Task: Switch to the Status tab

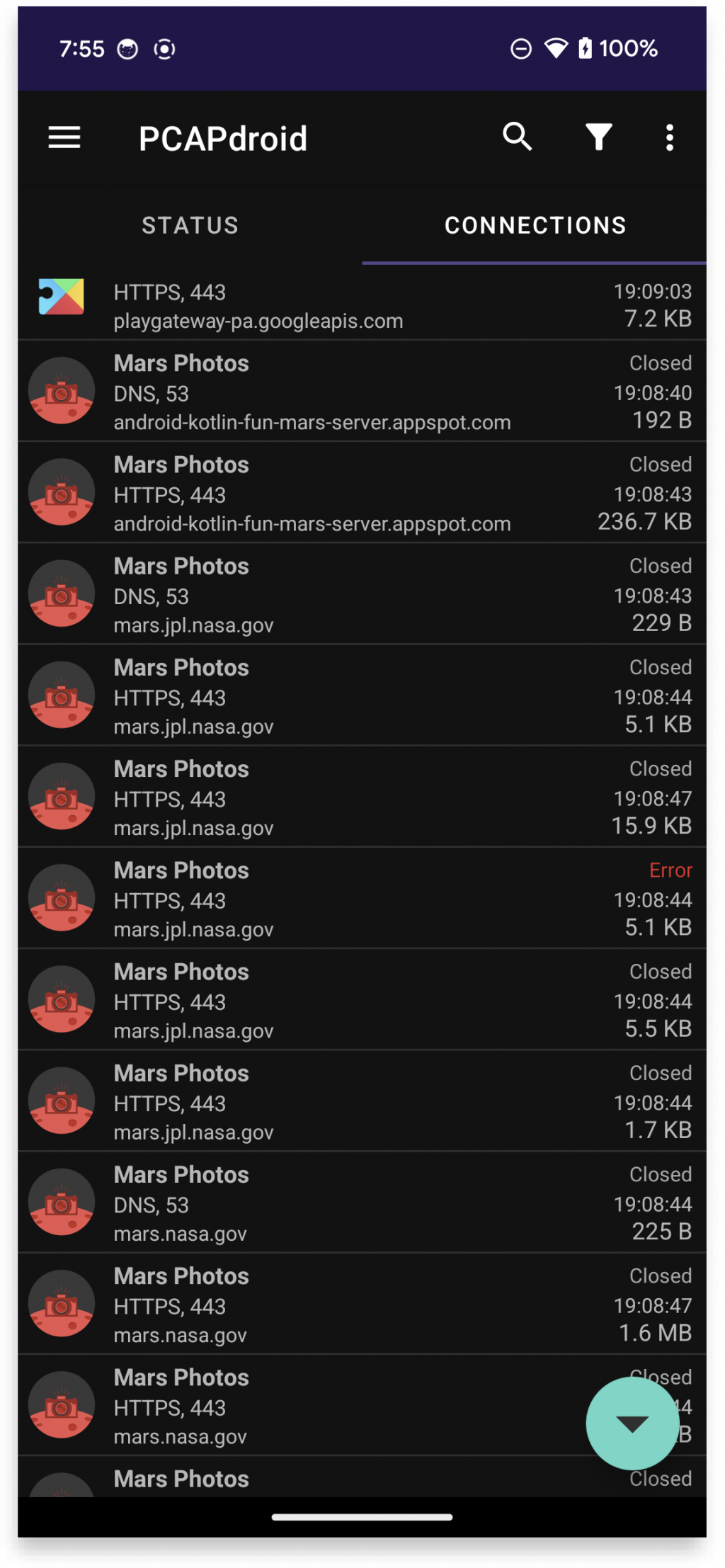Action: (190, 225)
